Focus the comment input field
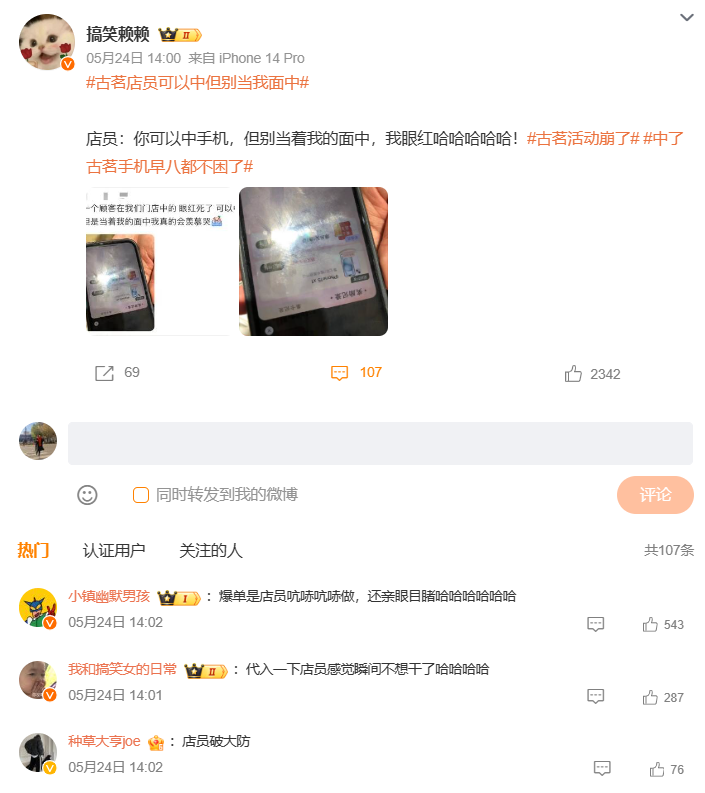 (x=380, y=443)
